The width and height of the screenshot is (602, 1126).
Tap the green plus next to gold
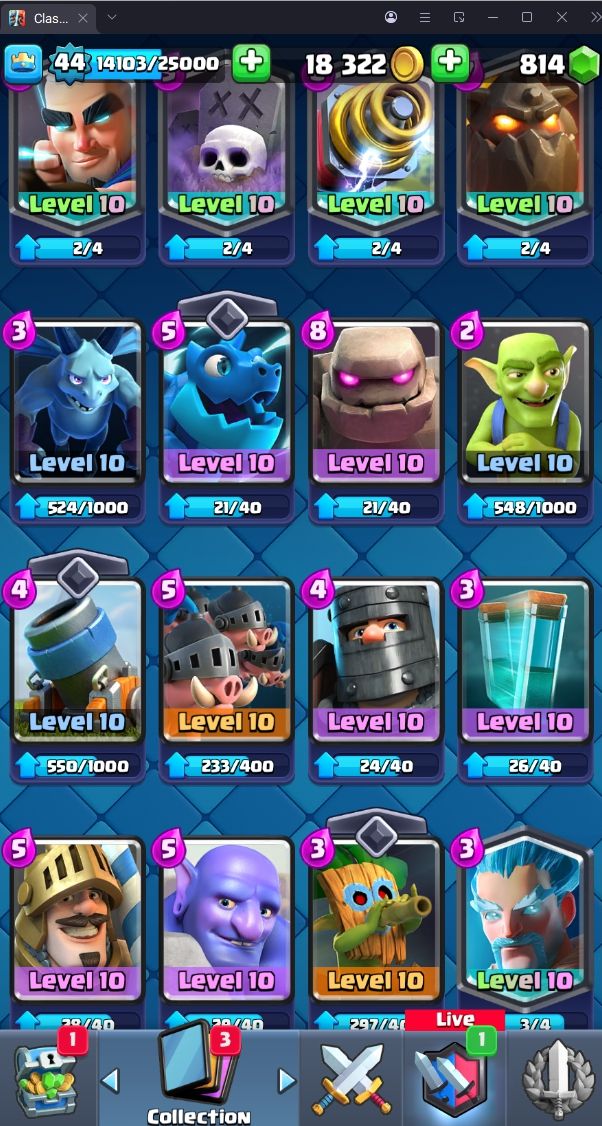click(450, 63)
